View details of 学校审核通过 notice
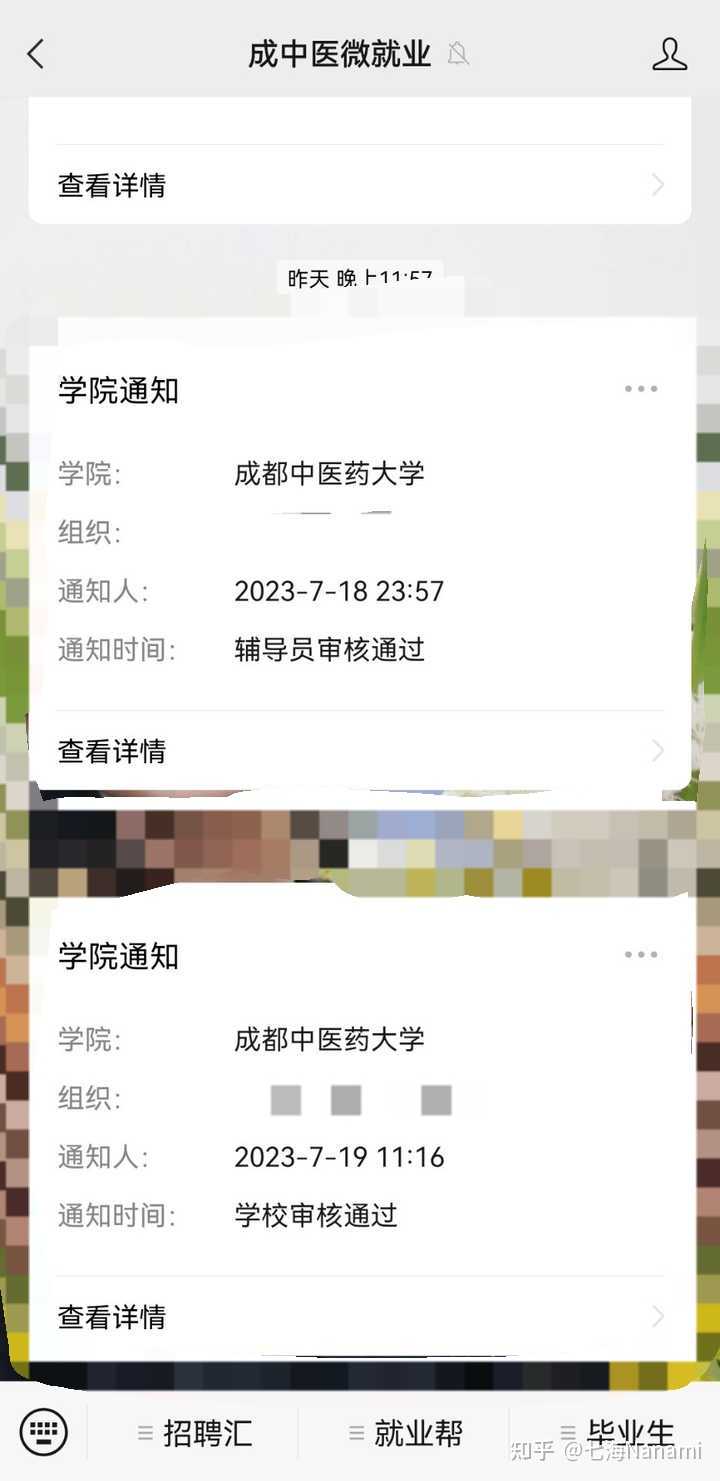This screenshot has height=1481, width=720. [x=360, y=1317]
